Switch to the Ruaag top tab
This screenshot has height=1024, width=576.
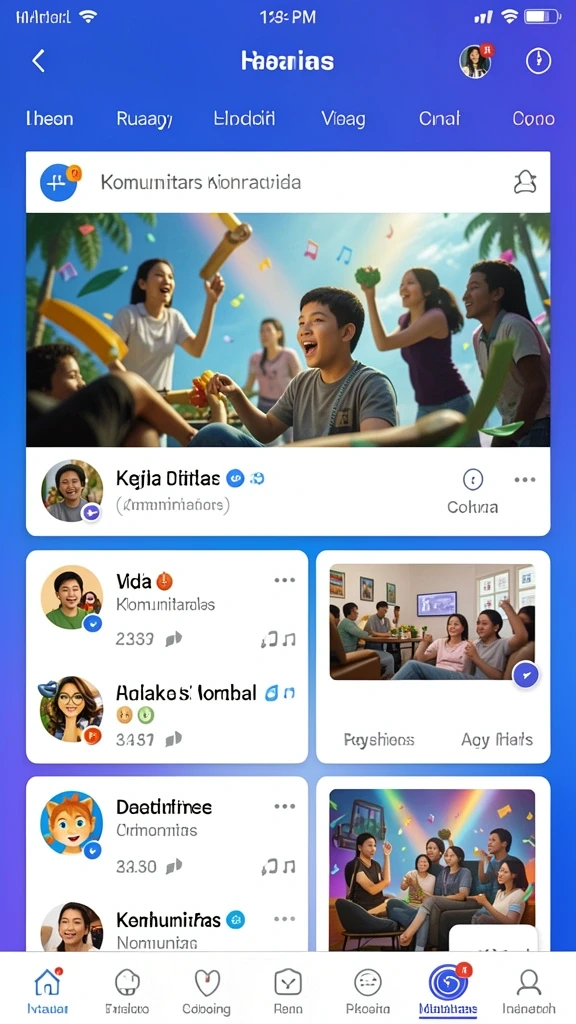tap(144, 119)
